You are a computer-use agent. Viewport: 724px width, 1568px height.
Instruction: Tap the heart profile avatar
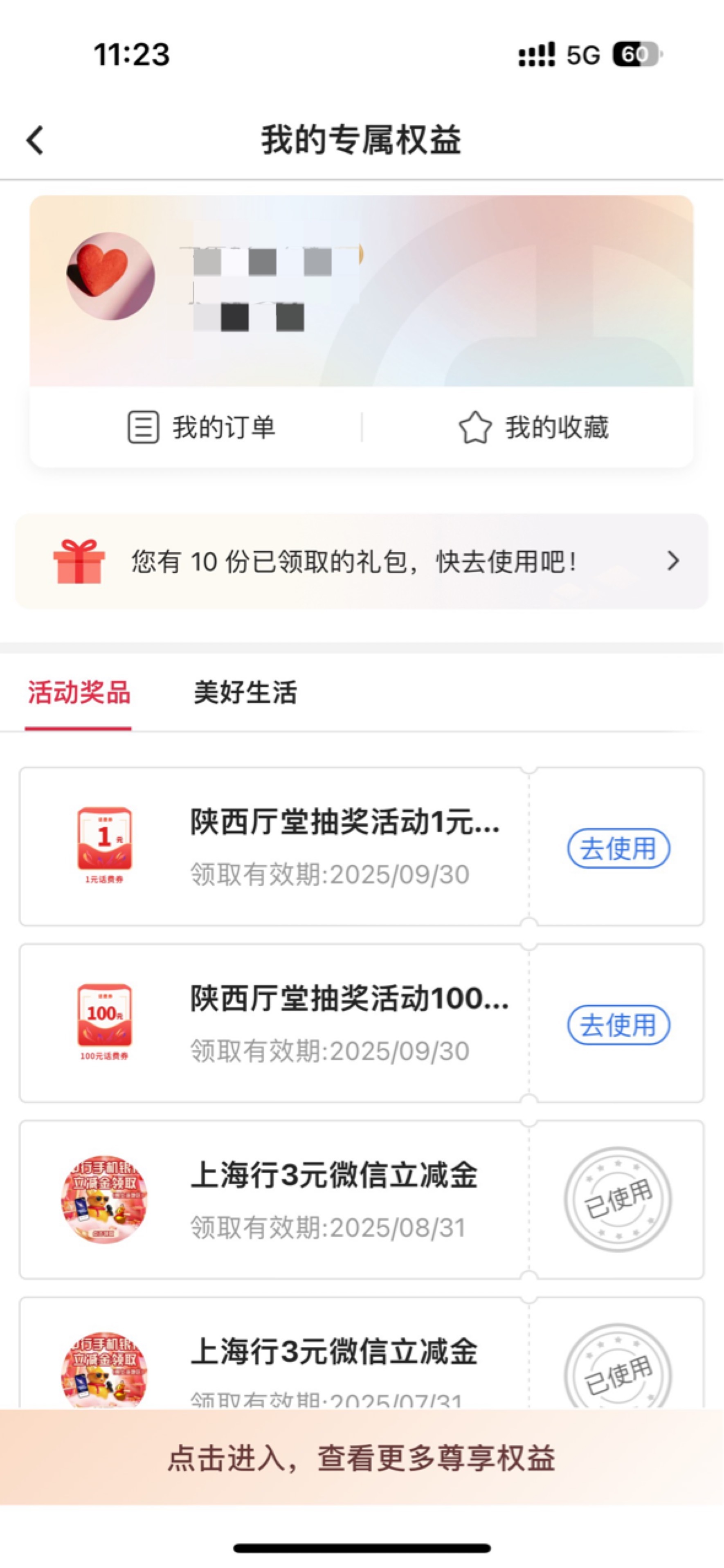point(110,276)
